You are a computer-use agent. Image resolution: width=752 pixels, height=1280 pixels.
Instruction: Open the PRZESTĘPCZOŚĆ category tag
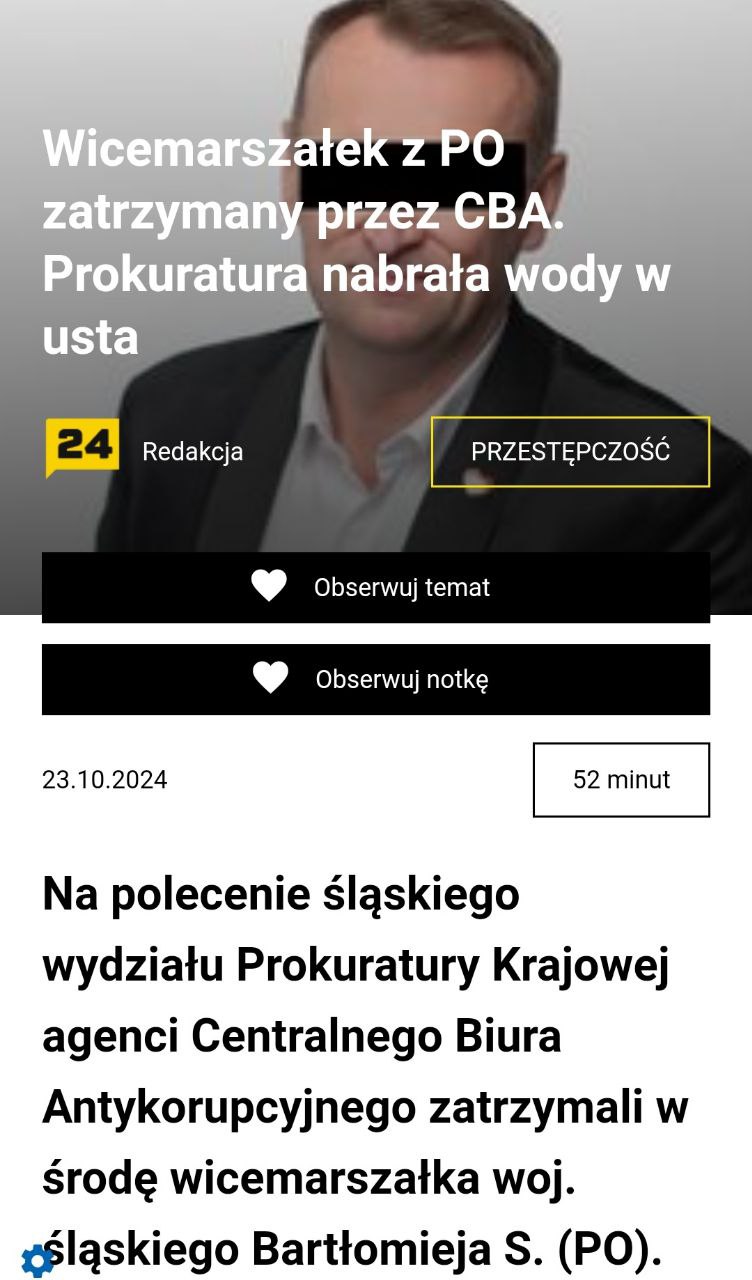pyautogui.click(x=570, y=452)
